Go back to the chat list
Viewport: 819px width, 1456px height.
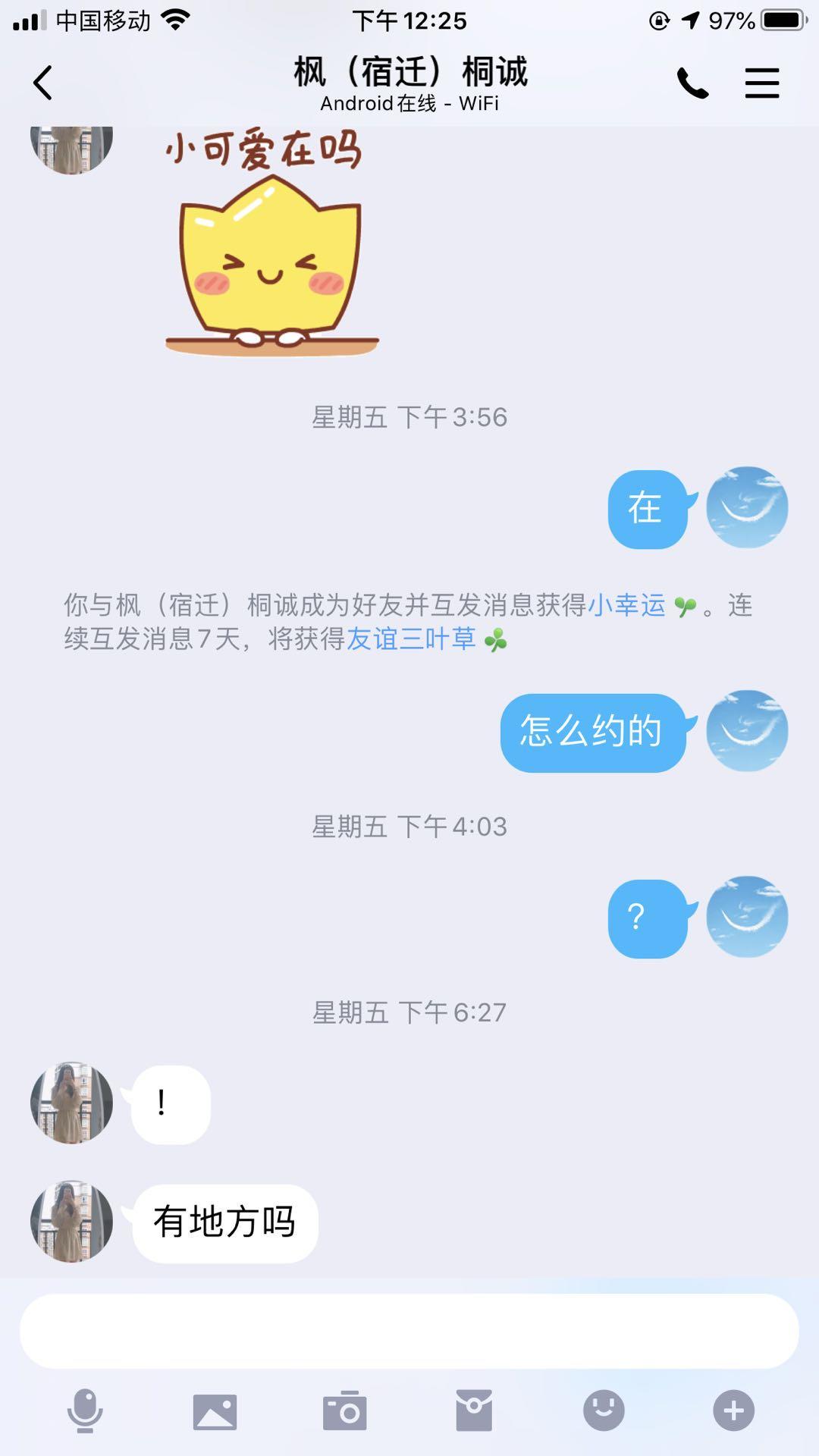tap(43, 83)
